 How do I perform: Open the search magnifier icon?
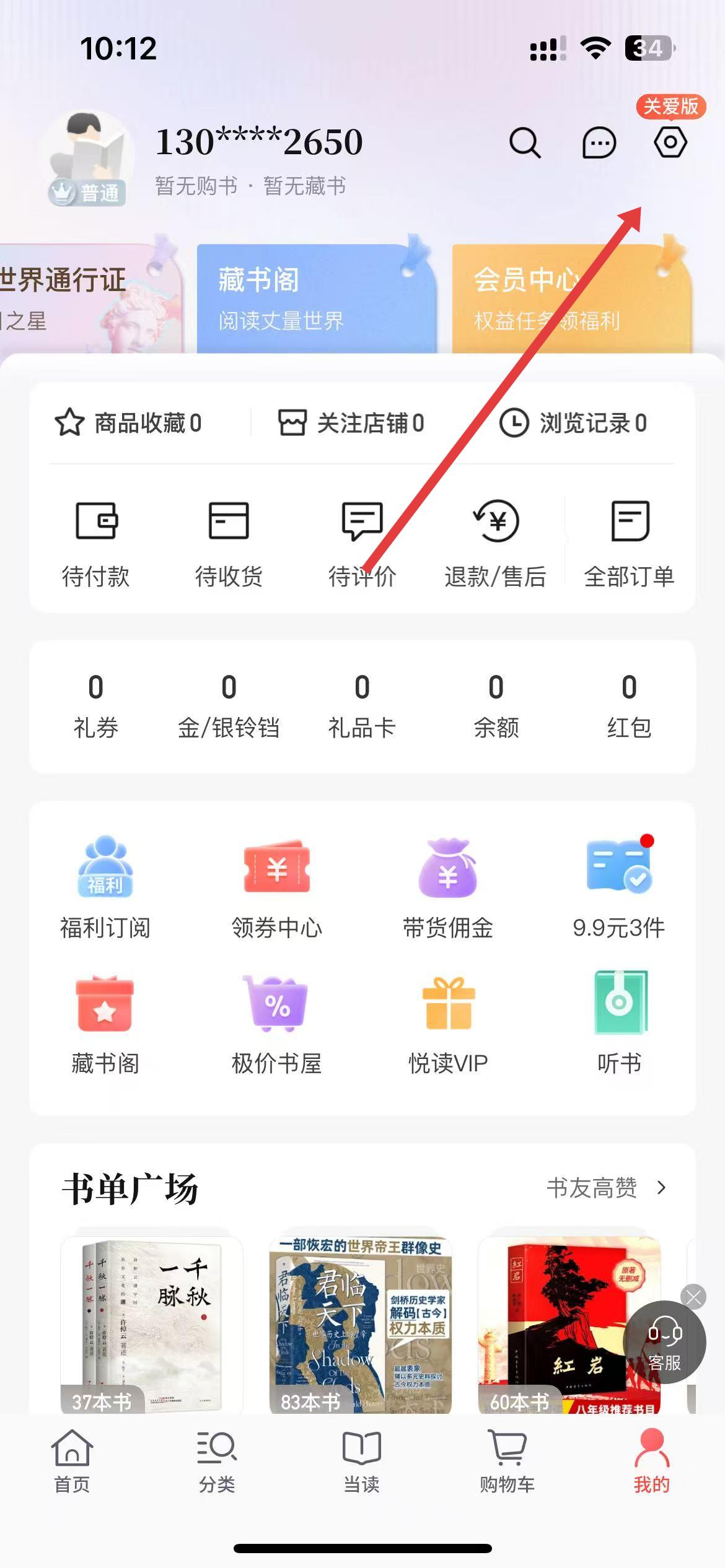point(525,143)
